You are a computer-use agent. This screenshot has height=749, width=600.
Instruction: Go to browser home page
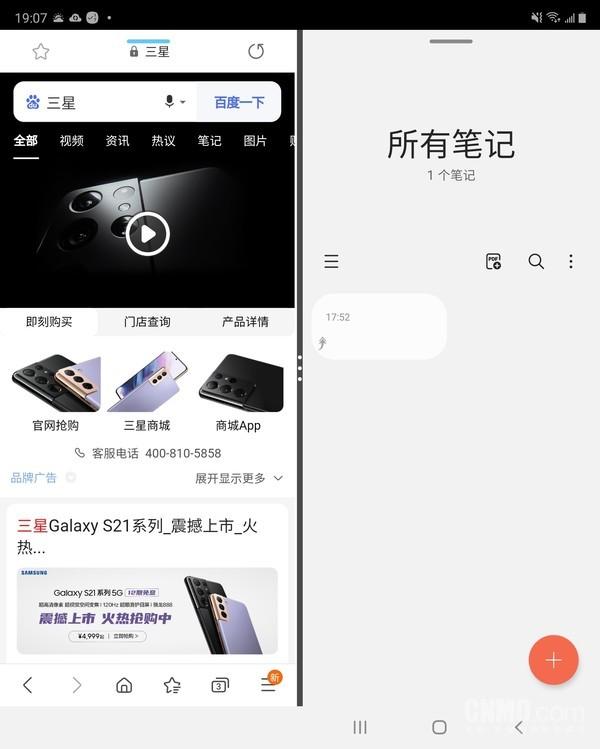tap(124, 685)
